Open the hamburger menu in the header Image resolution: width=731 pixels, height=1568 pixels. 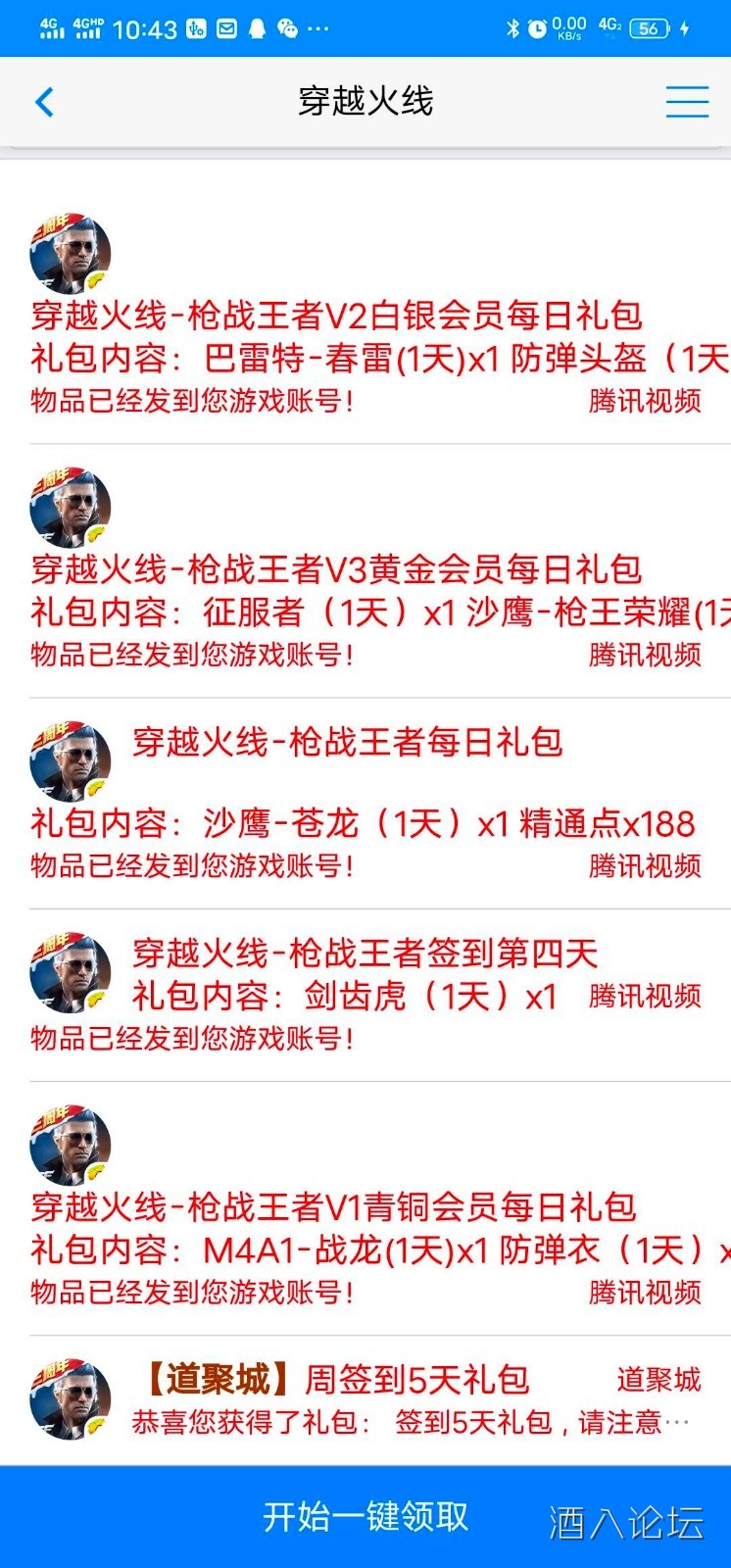tap(687, 102)
